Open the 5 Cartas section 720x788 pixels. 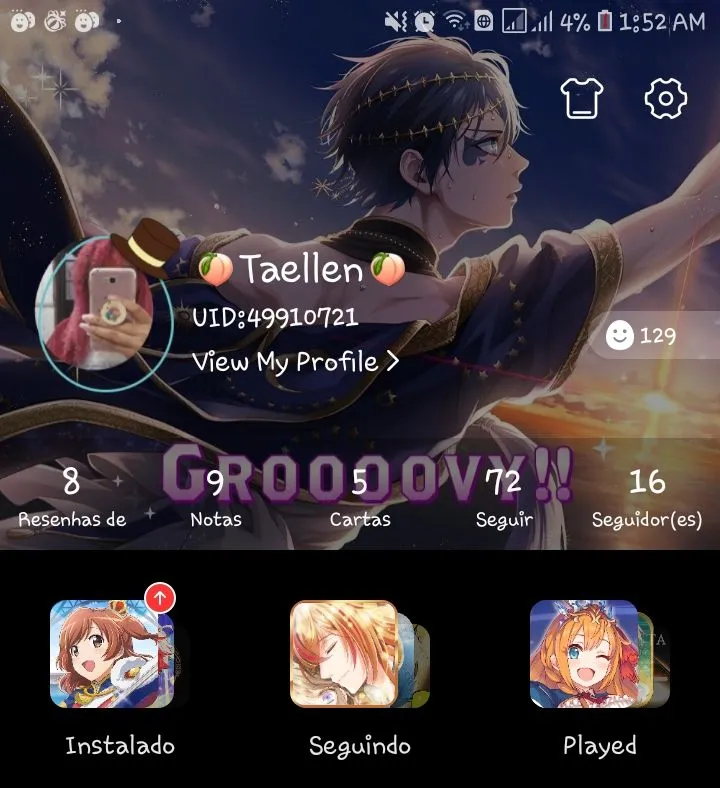coord(360,498)
